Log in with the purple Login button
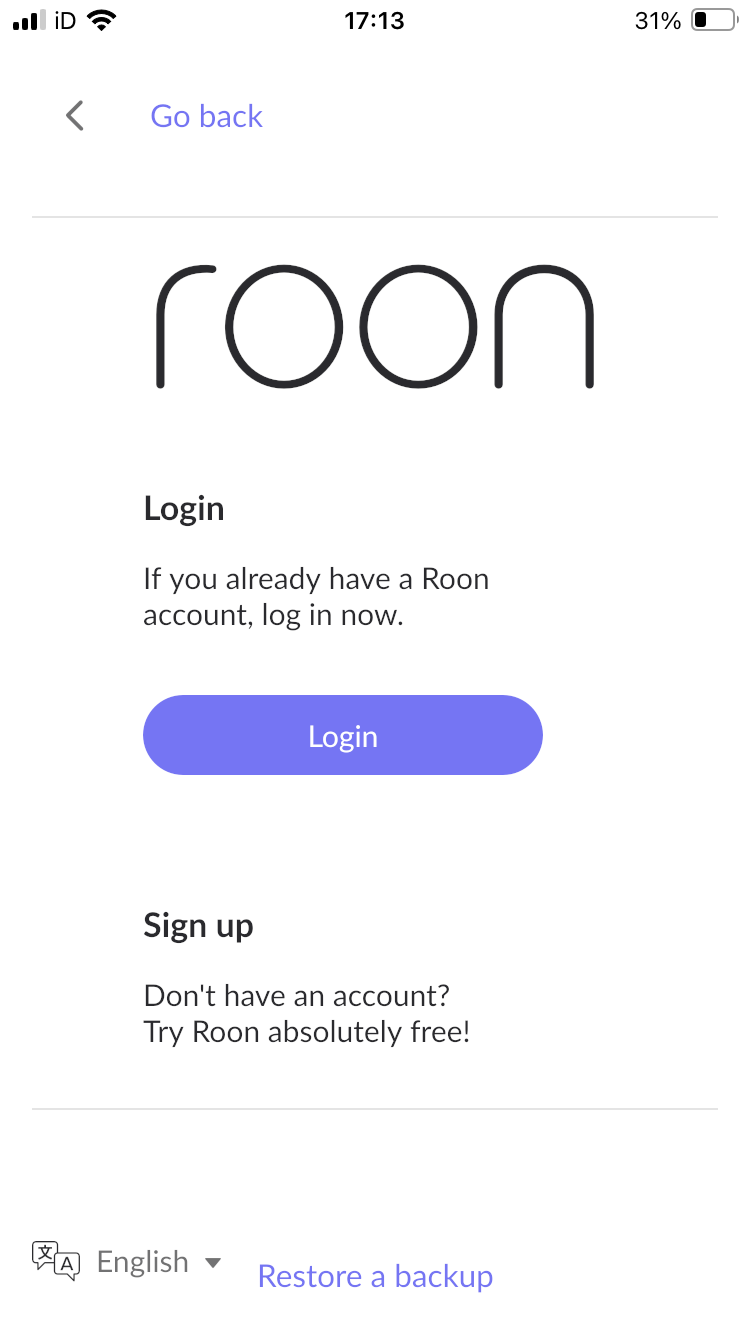This screenshot has width=750, height=1334. click(x=343, y=735)
